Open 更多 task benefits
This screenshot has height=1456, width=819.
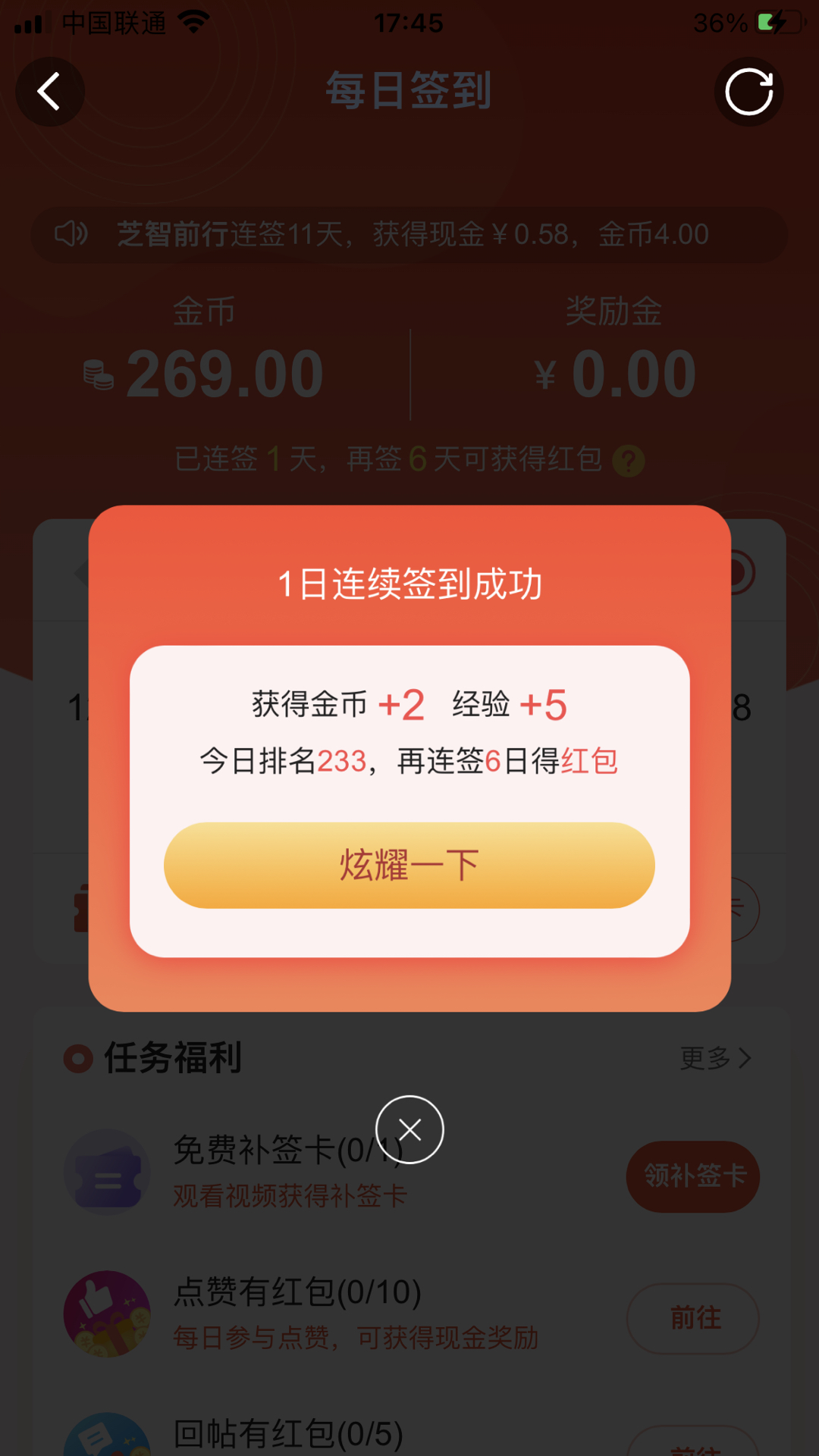tap(715, 1058)
